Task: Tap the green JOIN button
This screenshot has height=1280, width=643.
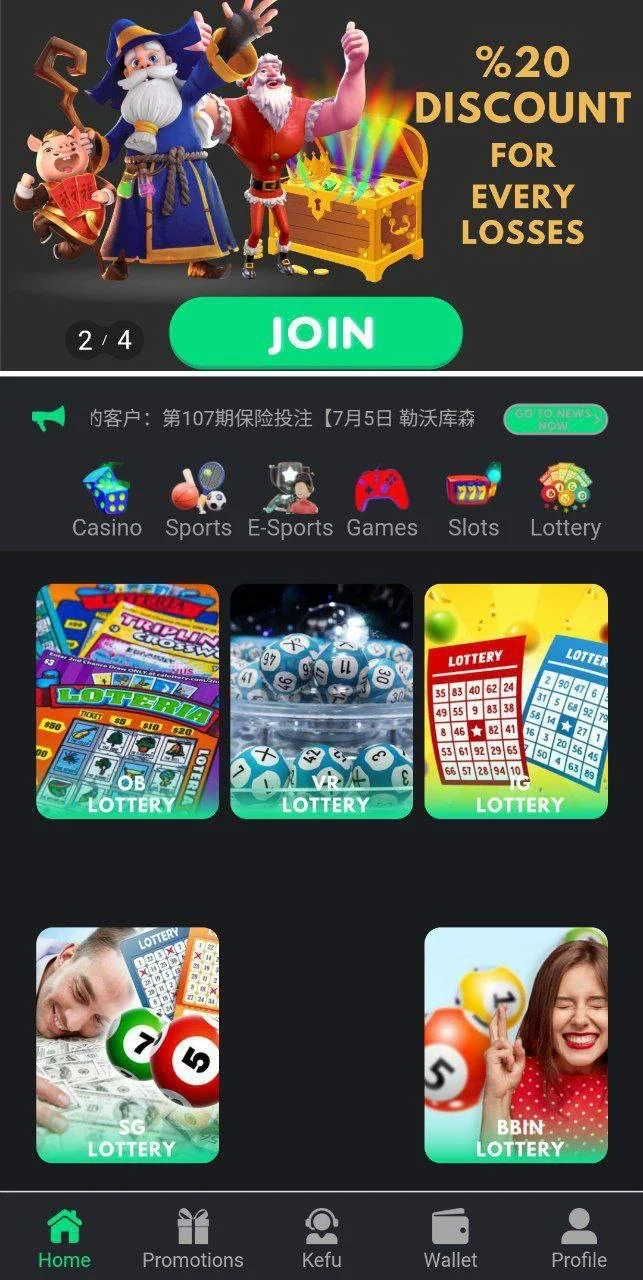Action: point(316,333)
